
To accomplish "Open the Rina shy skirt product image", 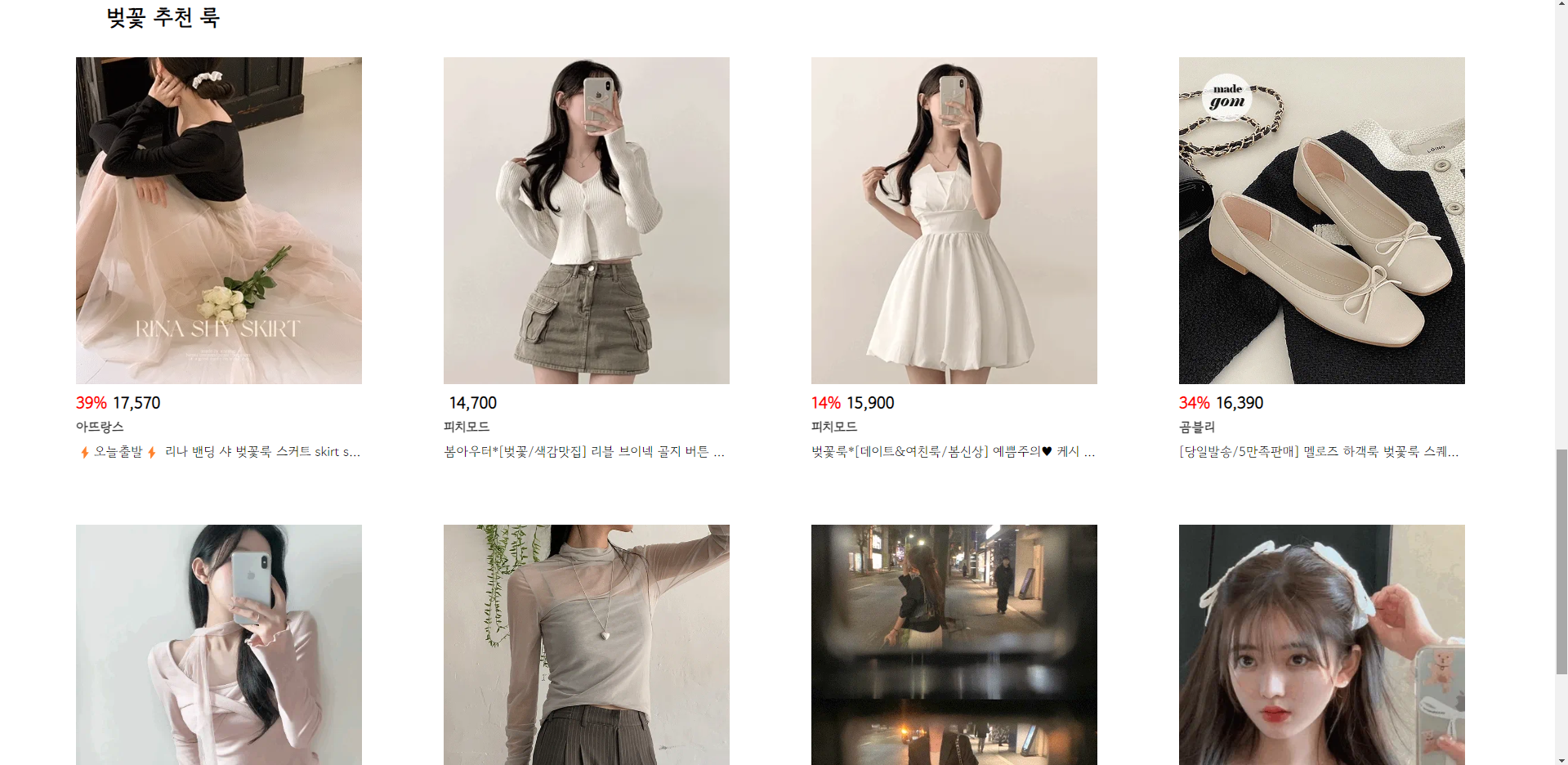I will point(218,220).
